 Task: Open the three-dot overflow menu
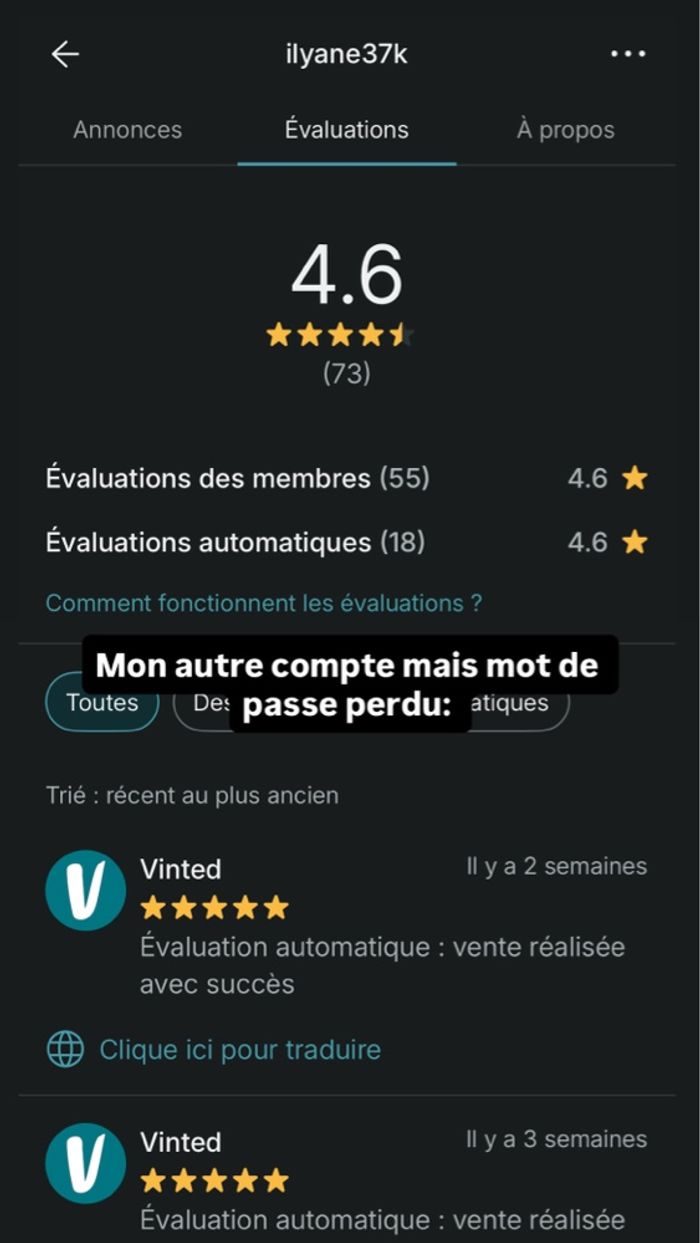pyautogui.click(x=628, y=54)
